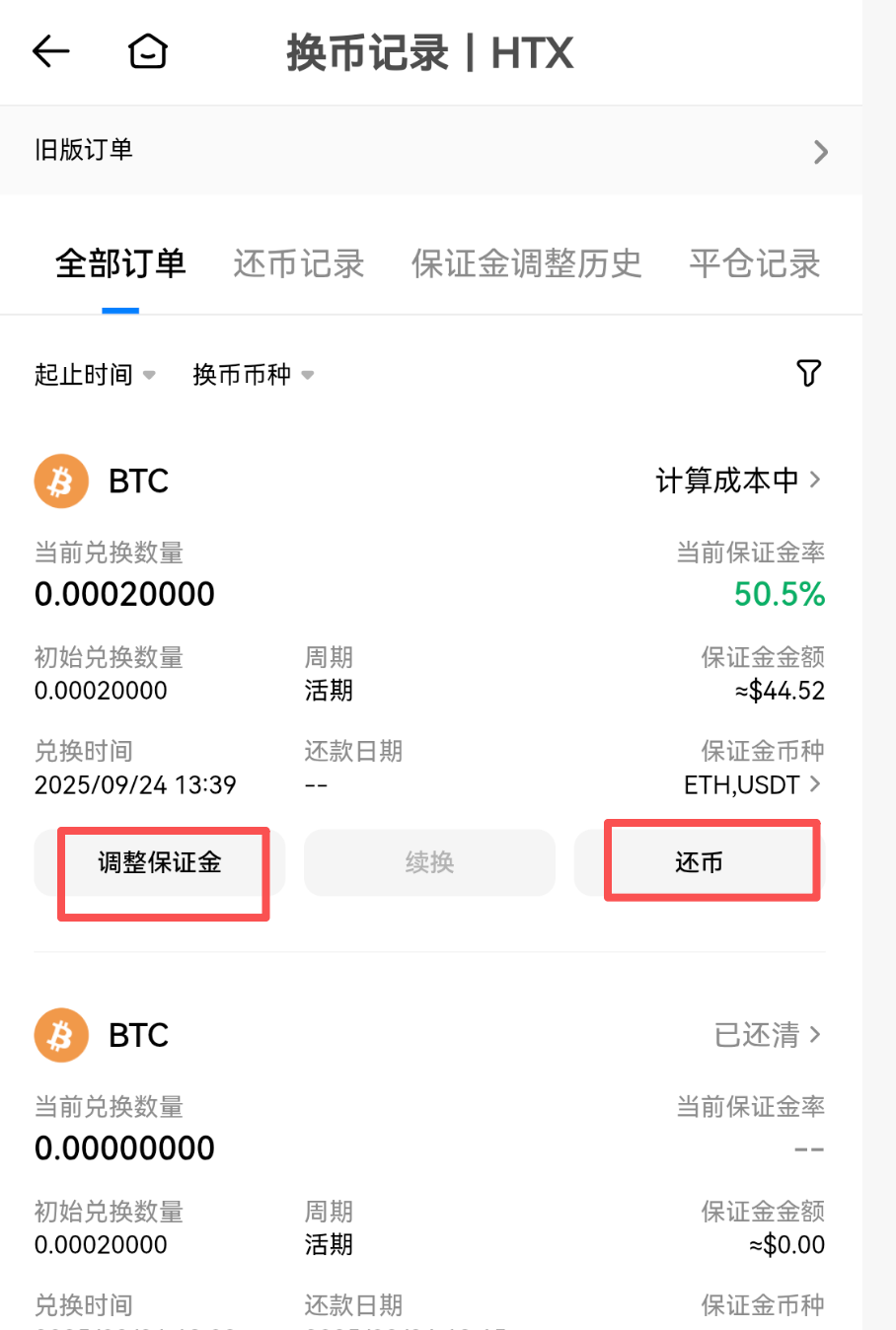
Task: Open the filter funnel icon
Action: (808, 373)
